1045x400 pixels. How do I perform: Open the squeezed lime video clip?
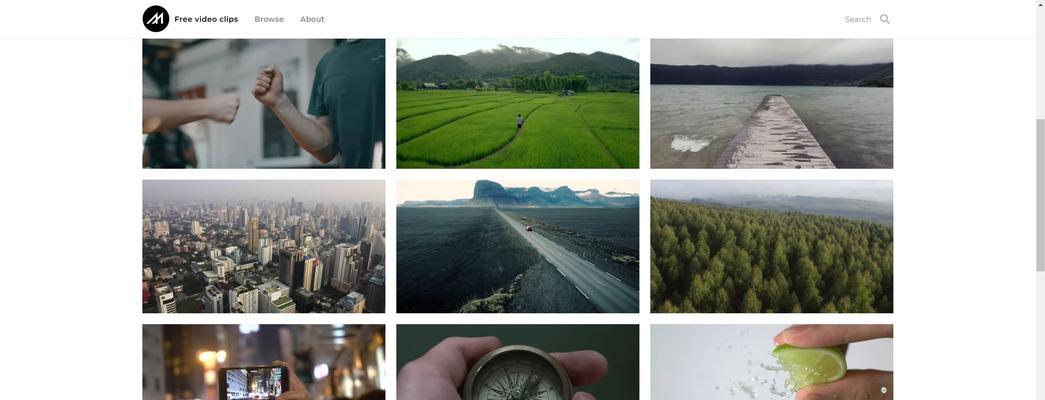tap(771, 362)
